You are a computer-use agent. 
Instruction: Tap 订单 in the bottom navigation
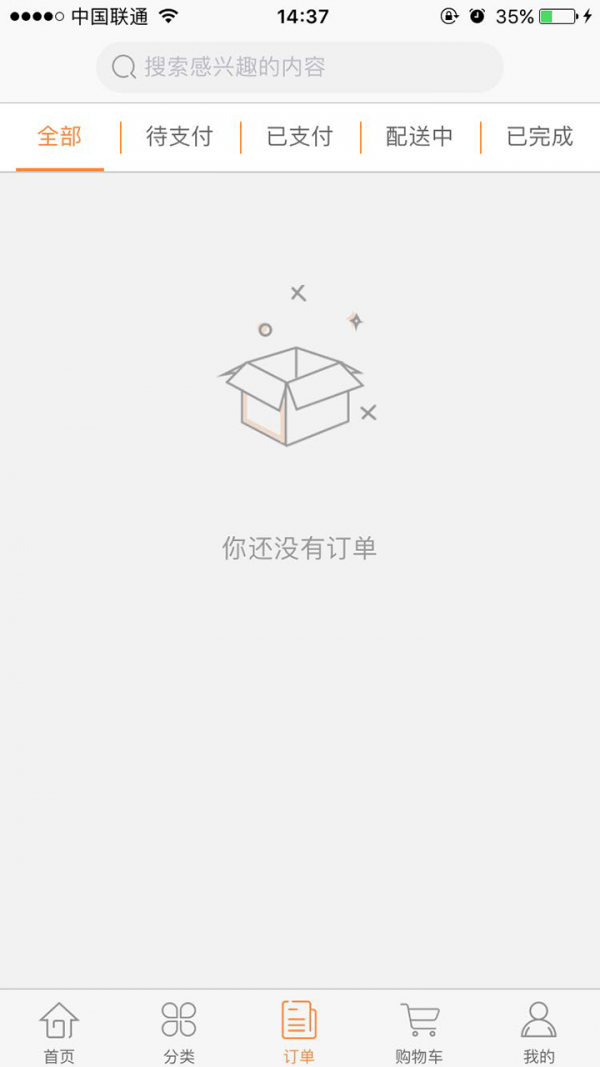tap(299, 1030)
